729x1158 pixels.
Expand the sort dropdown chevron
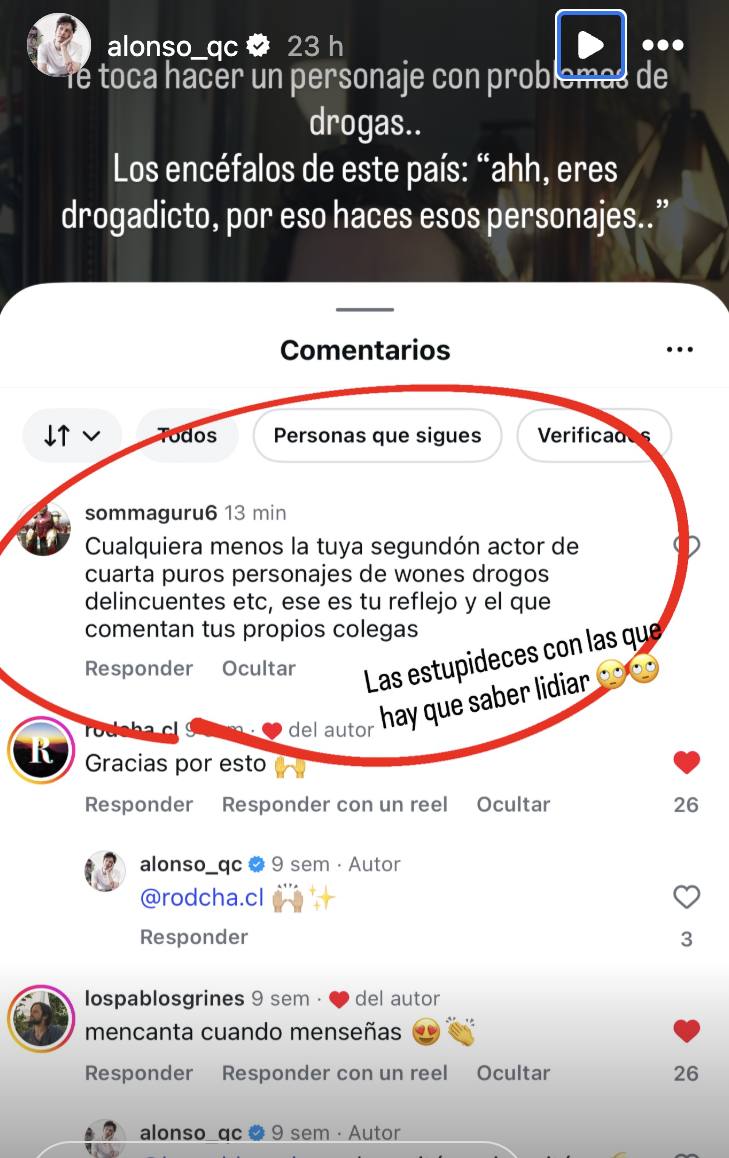click(x=91, y=435)
